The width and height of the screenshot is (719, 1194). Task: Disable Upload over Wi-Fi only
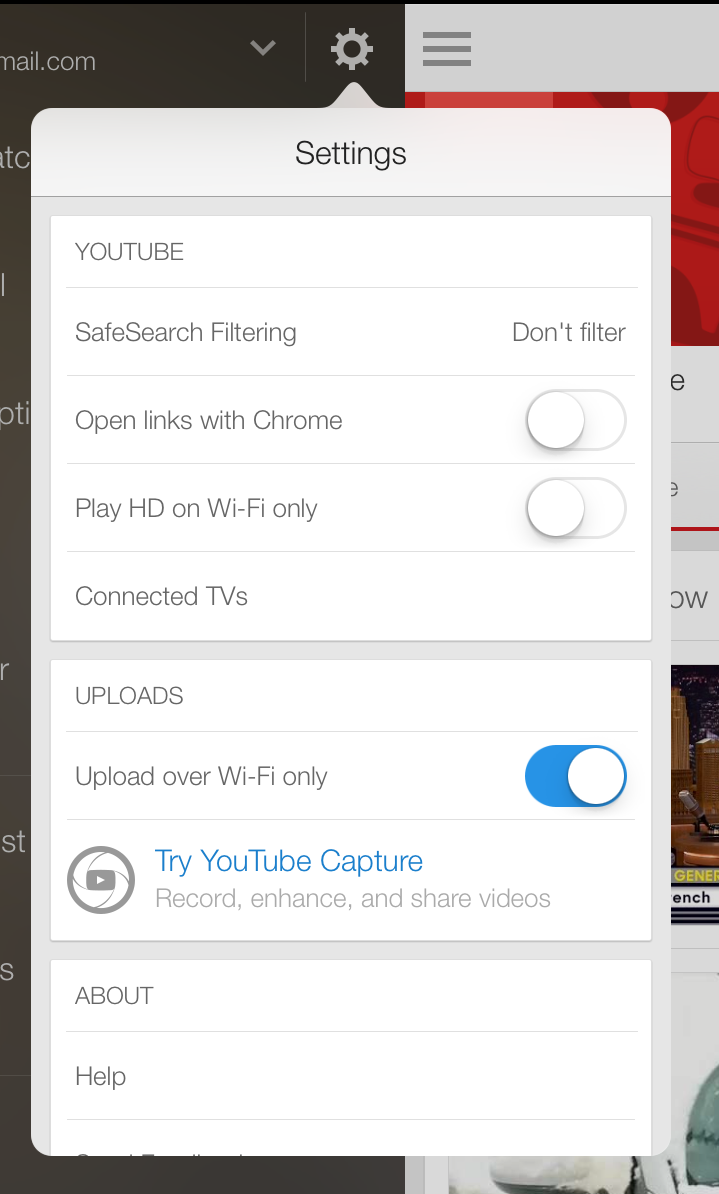pyautogui.click(x=576, y=776)
